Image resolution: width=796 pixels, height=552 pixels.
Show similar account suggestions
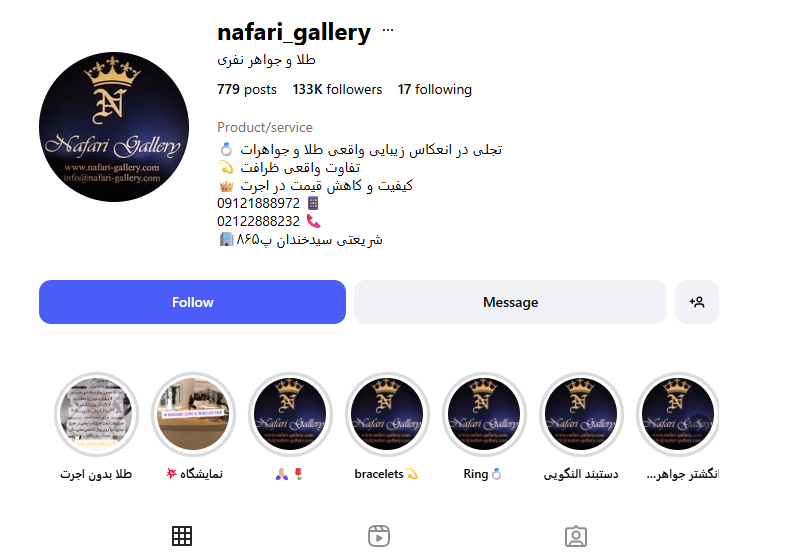[x=697, y=302]
